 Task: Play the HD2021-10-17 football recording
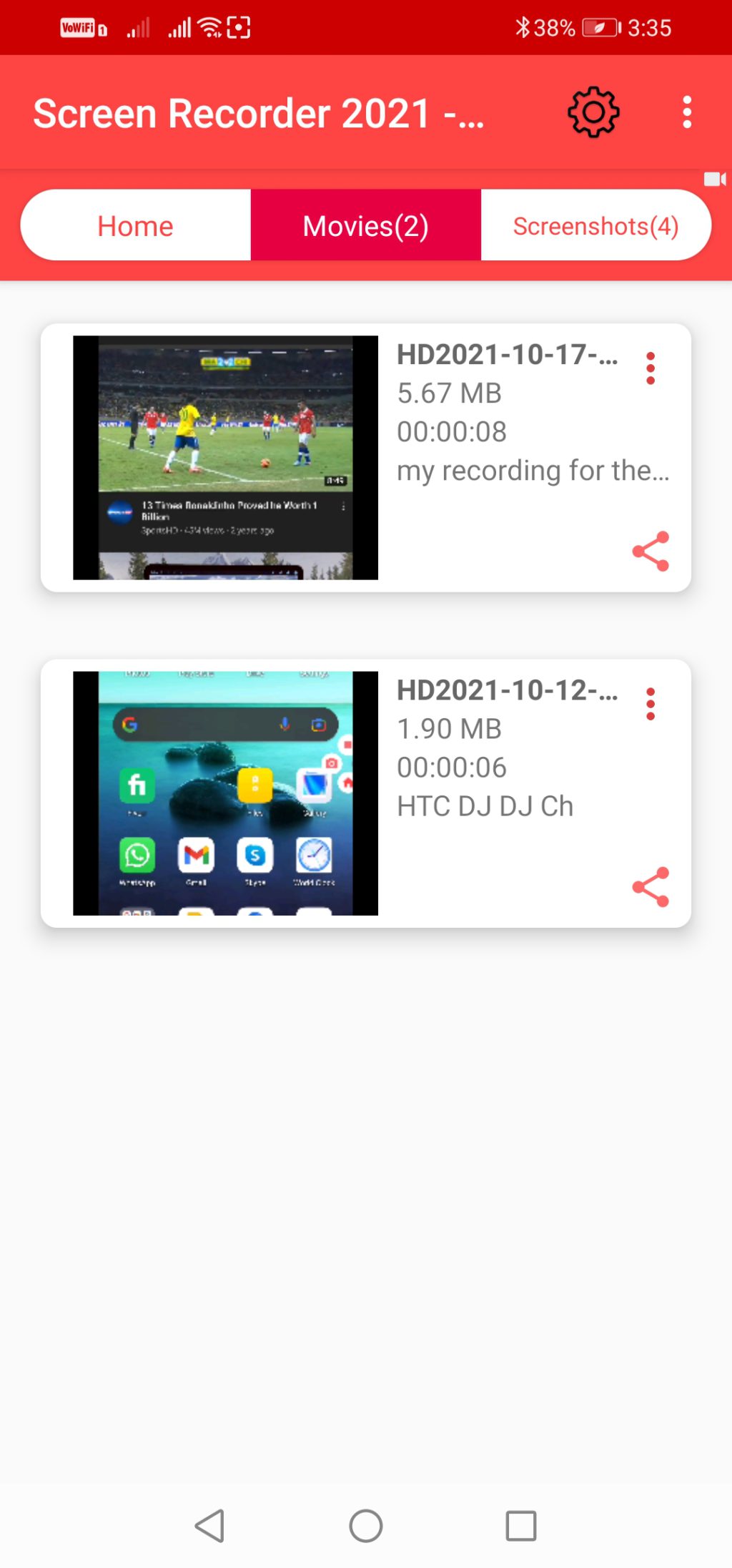(x=225, y=458)
